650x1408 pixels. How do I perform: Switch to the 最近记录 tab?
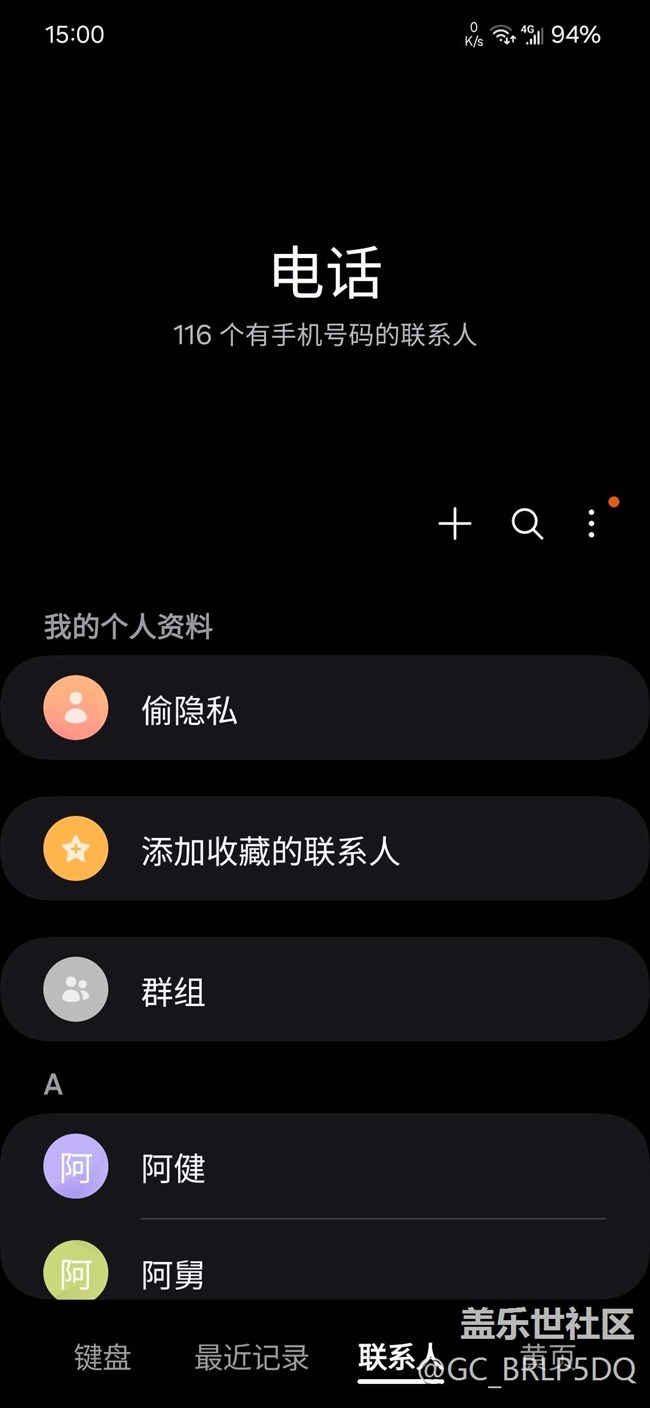[252, 1357]
